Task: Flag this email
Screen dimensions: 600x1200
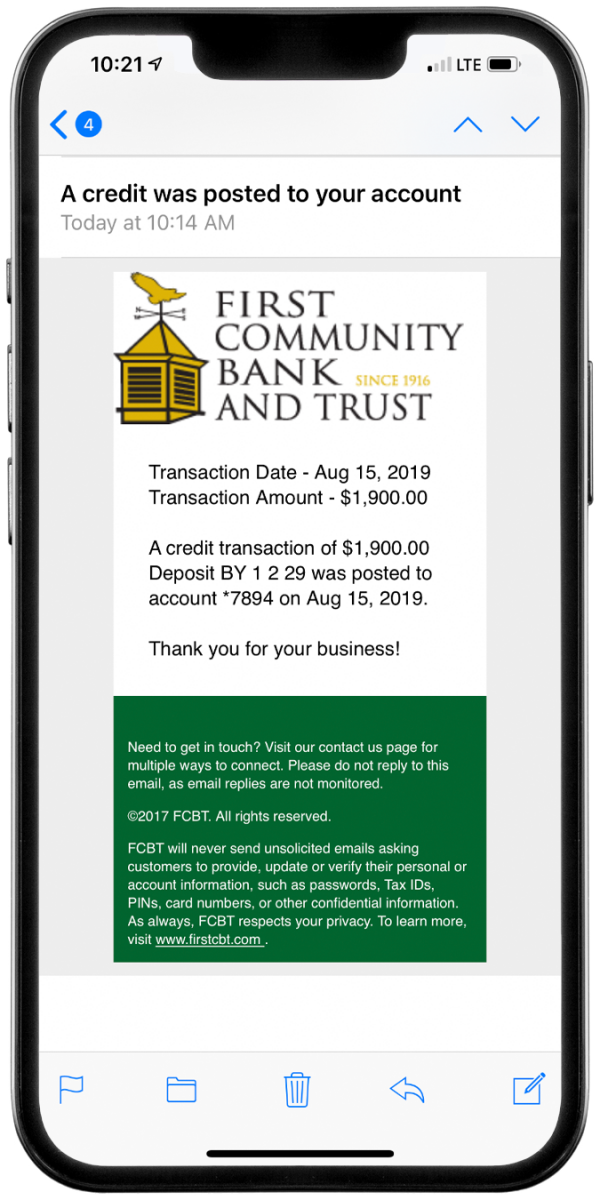Action: tap(71, 1089)
